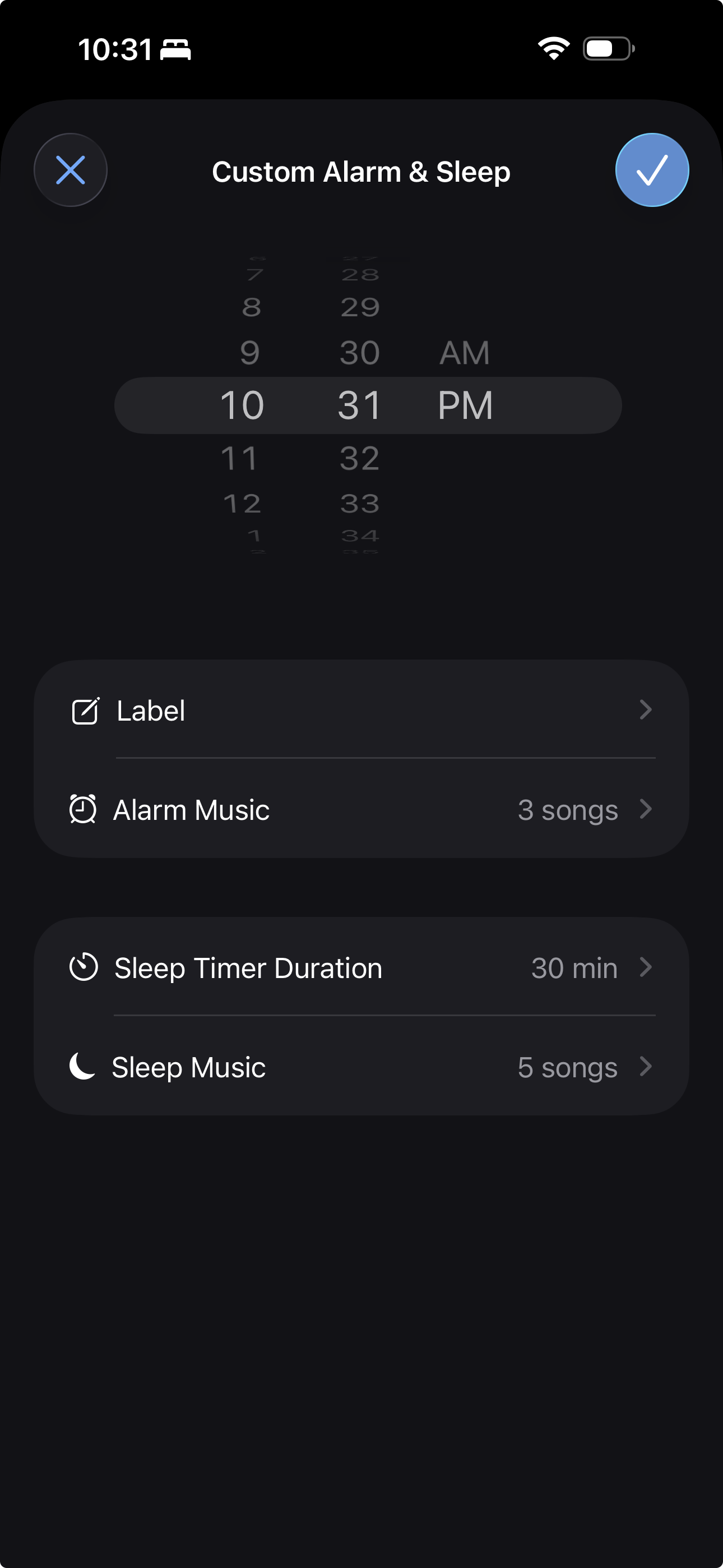Click the 3 songs text for Alarm Music
The image size is (723, 1568).
coord(567,810)
